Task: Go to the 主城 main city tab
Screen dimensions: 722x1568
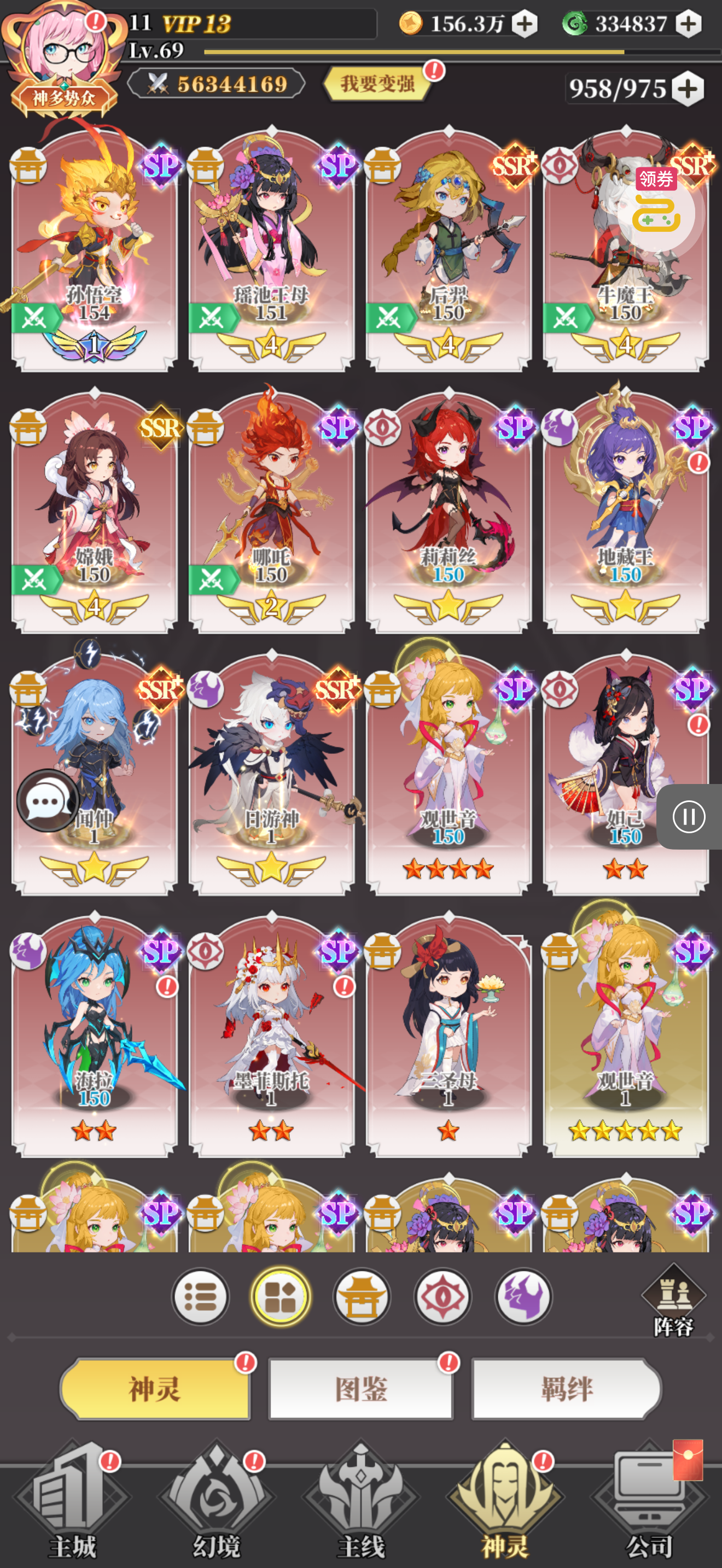Action: point(72,1503)
